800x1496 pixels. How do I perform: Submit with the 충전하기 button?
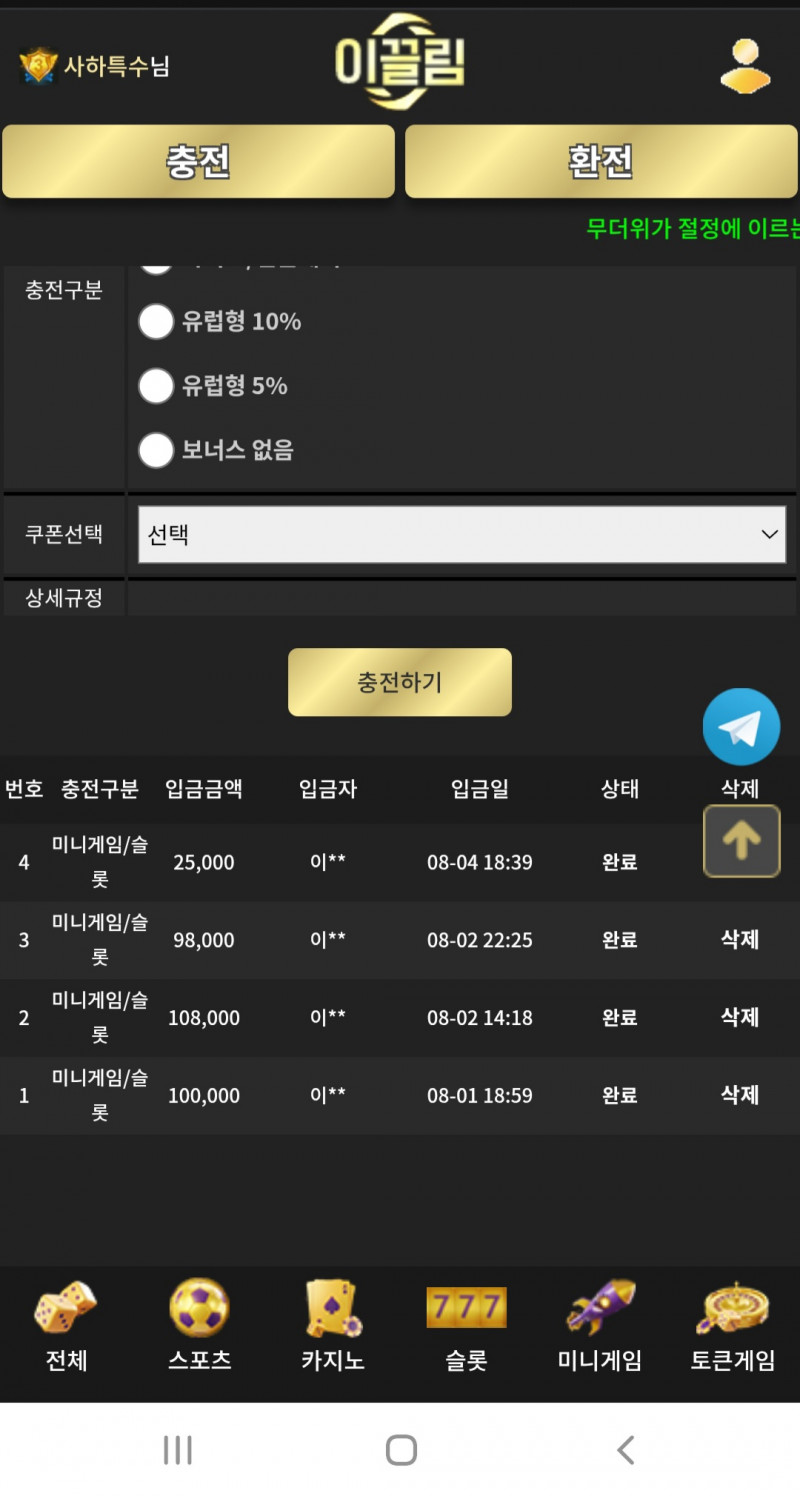399,682
